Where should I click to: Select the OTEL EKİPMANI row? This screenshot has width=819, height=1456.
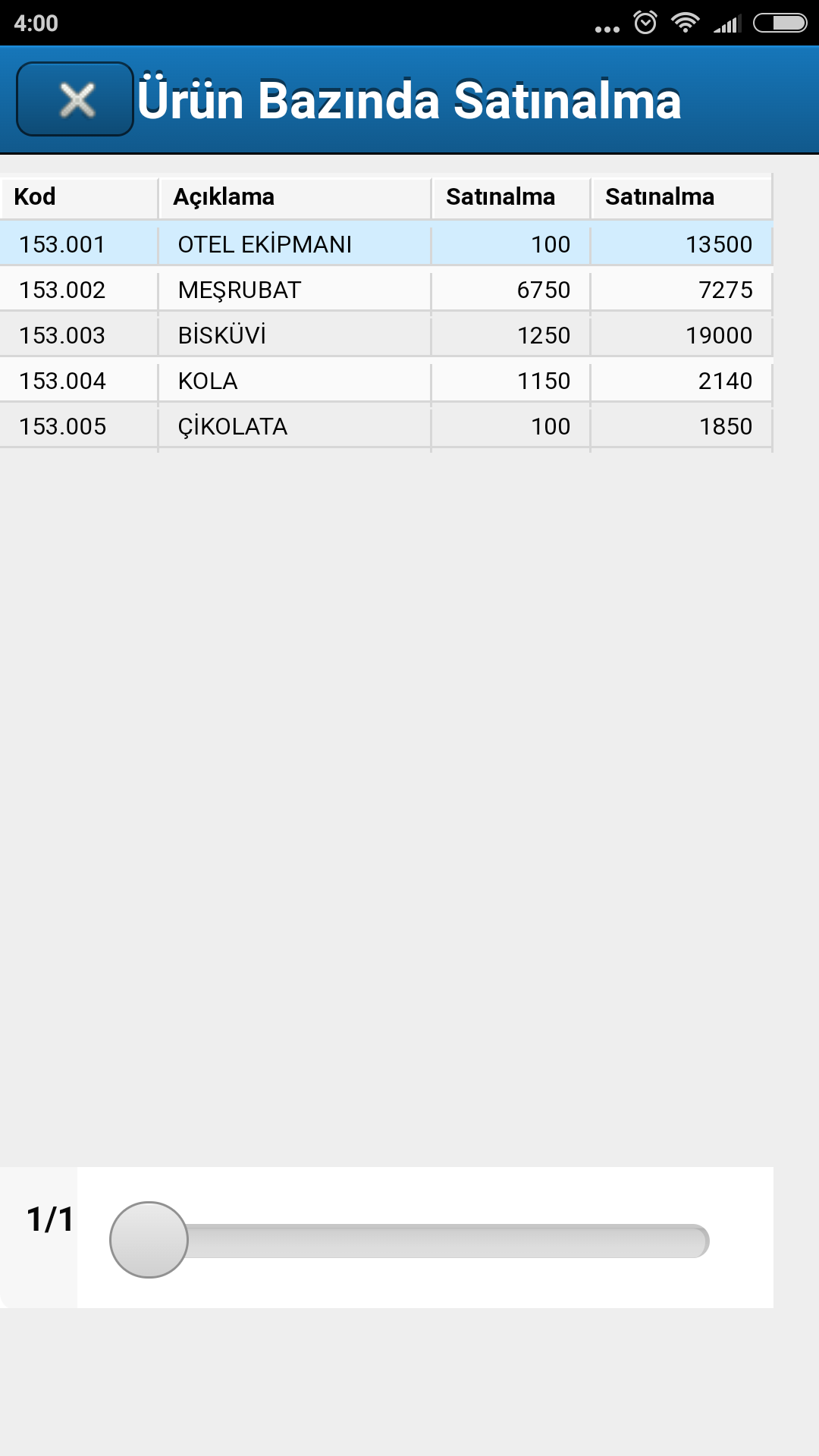(x=387, y=243)
